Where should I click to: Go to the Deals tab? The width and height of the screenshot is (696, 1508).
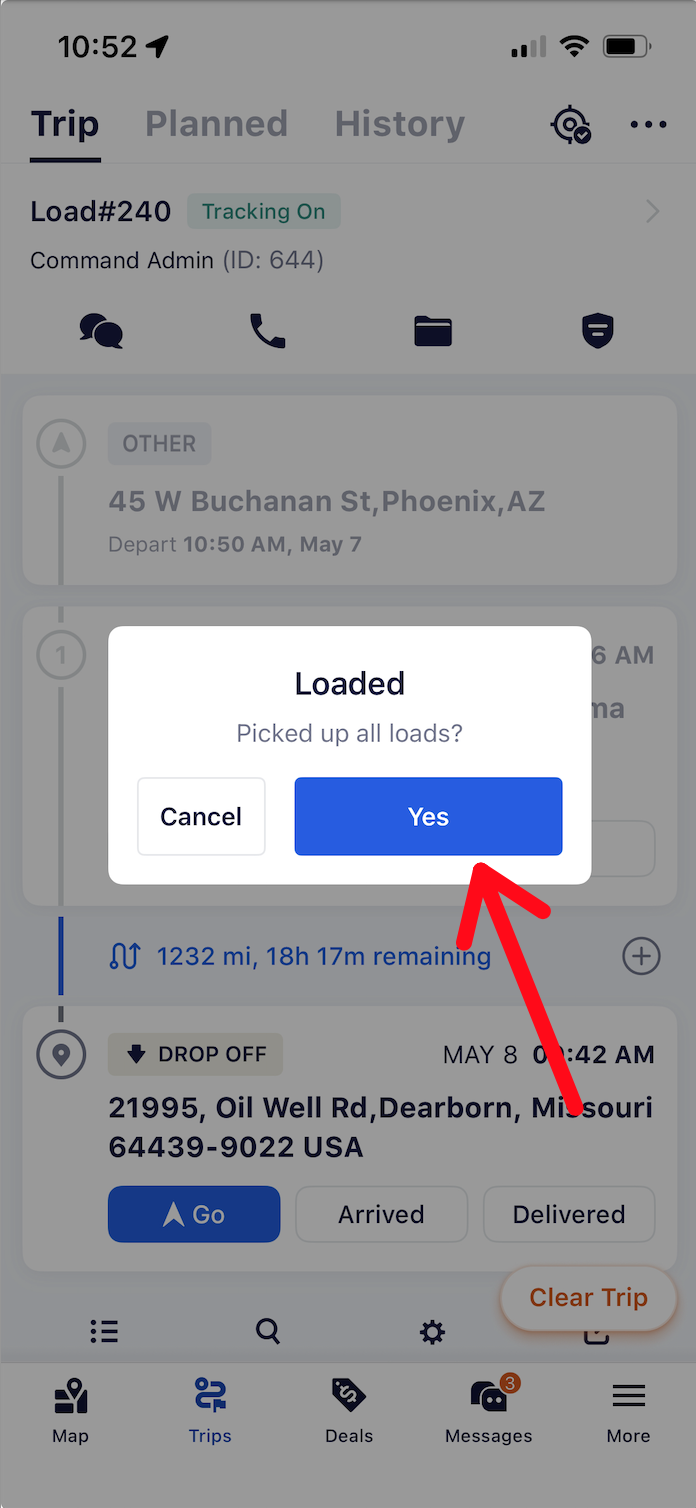point(349,1411)
